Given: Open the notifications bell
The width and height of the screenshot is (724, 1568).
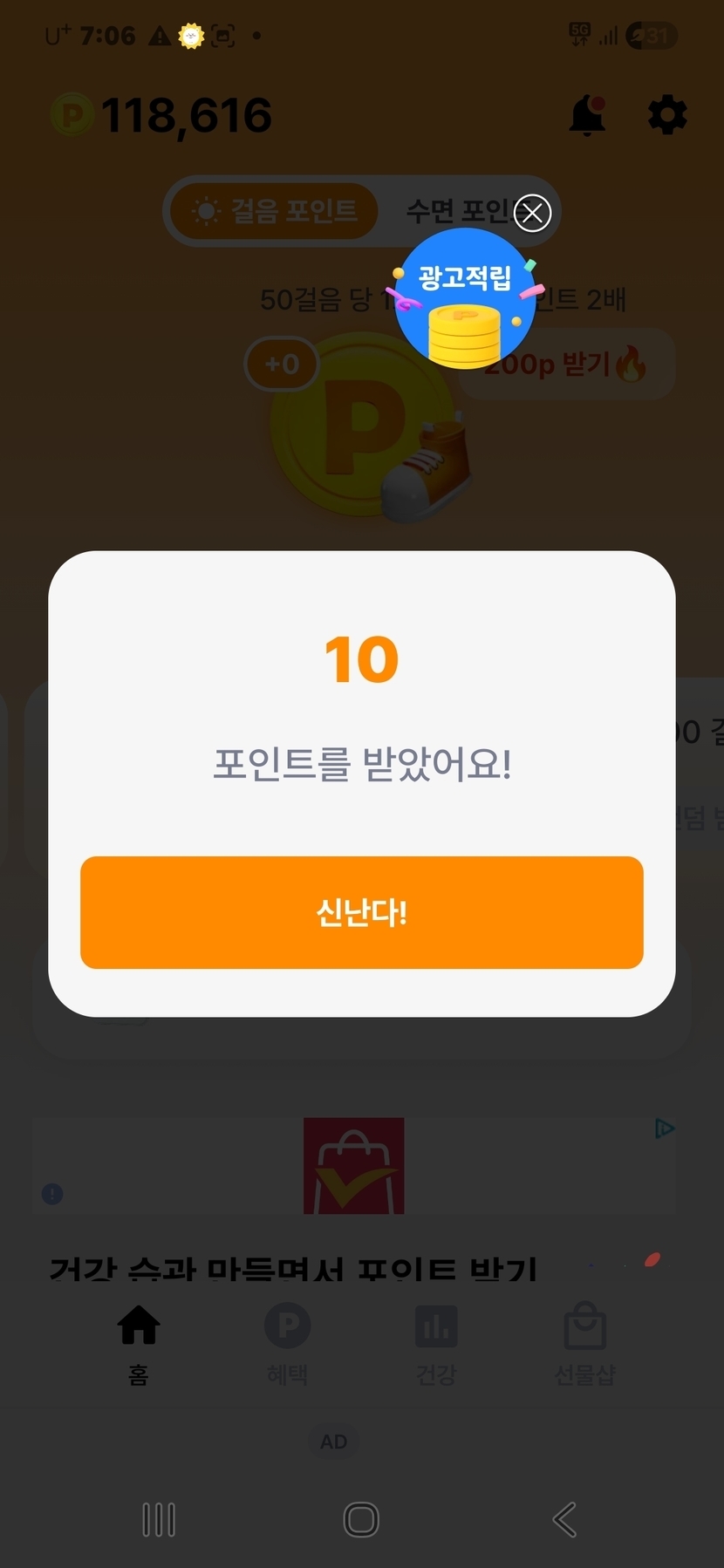Looking at the screenshot, I should pos(587,116).
